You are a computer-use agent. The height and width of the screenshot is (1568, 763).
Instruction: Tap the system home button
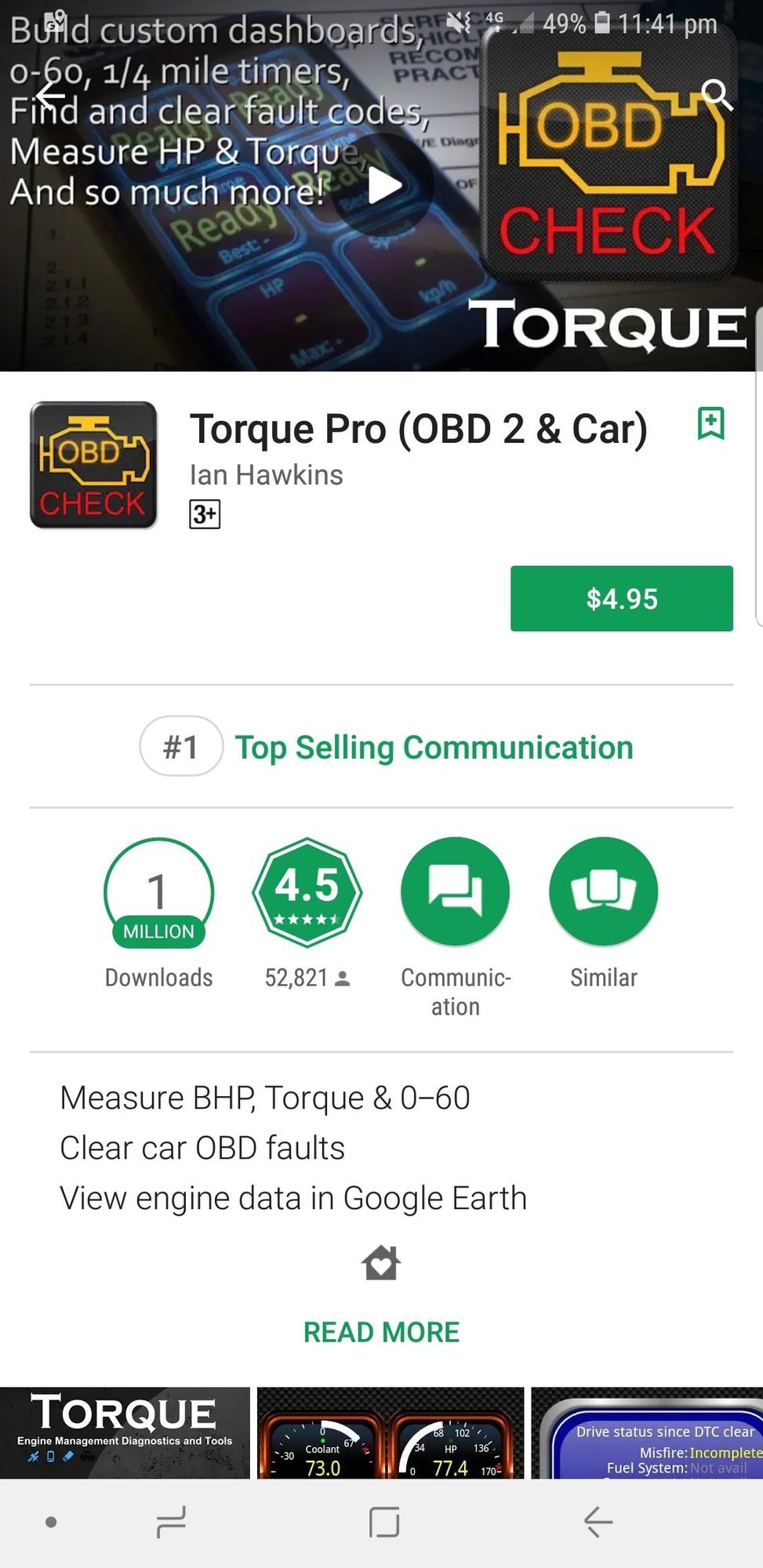pos(384,1522)
